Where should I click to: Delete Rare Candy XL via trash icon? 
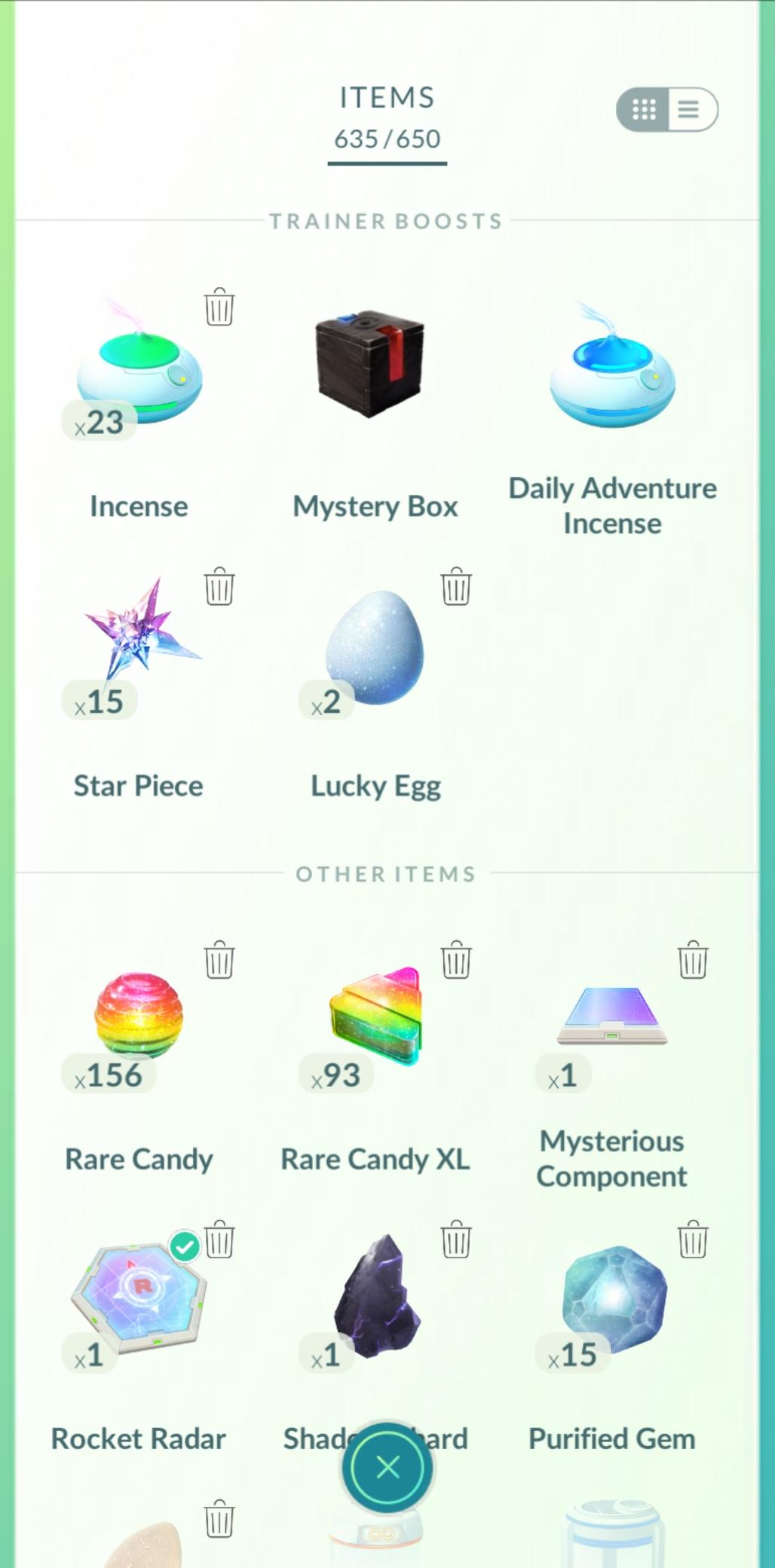click(x=456, y=960)
